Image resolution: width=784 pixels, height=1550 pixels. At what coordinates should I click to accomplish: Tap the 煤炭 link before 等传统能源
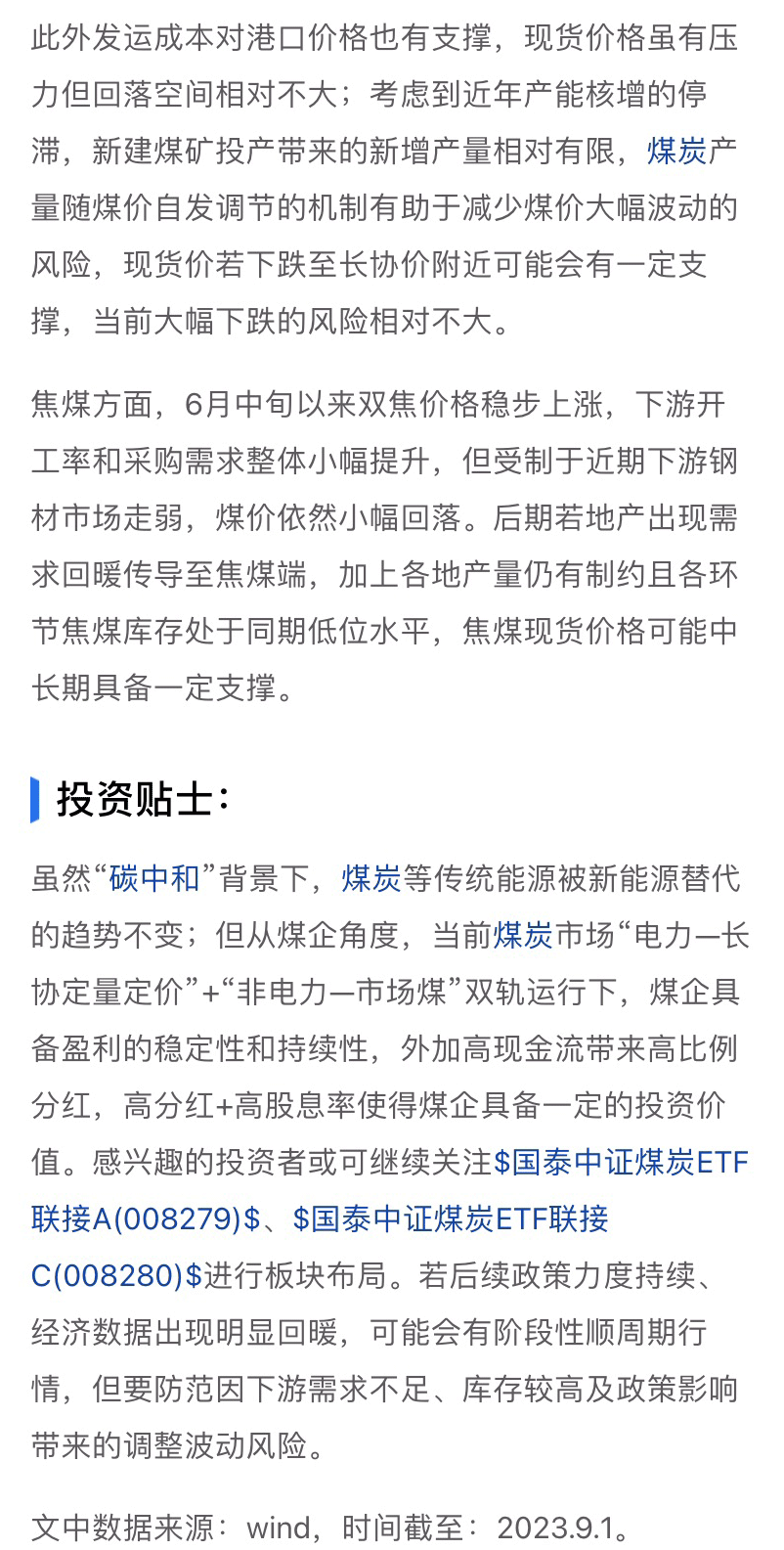[371, 878]
